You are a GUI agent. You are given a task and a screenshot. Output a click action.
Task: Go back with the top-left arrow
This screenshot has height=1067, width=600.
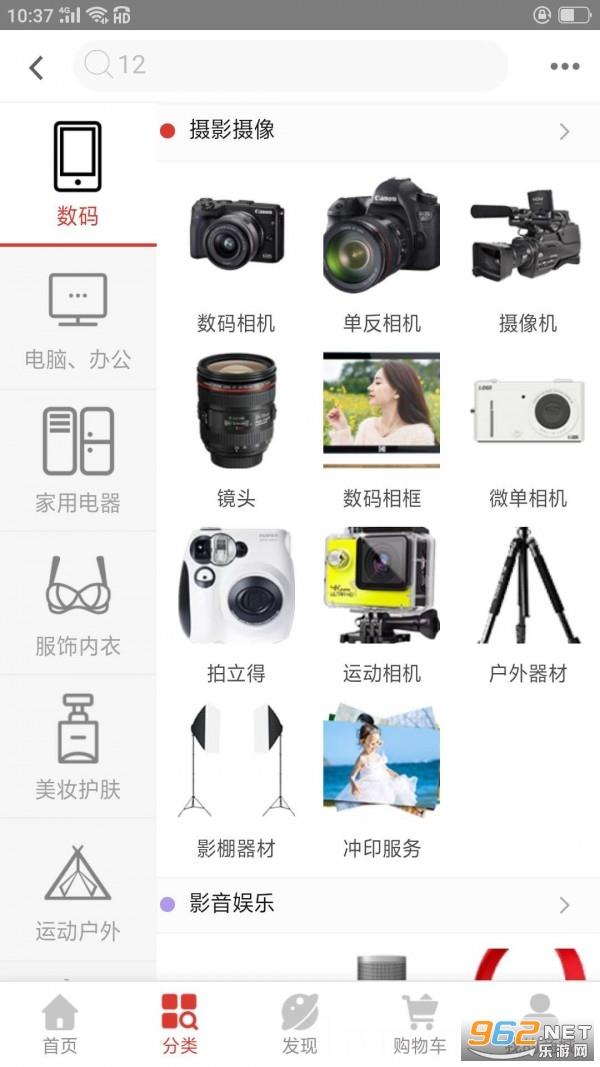[36, 67]
